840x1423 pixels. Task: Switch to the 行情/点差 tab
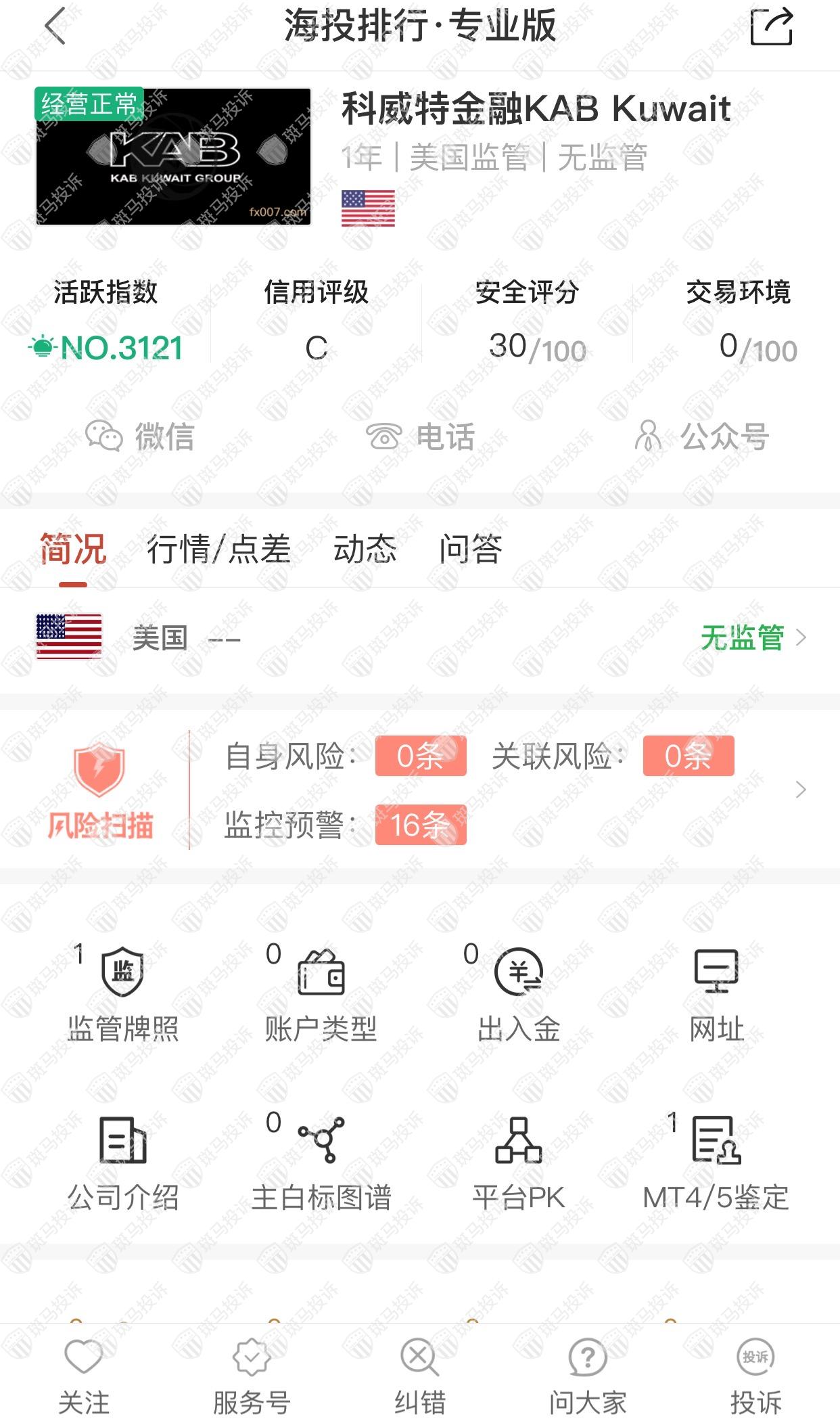coord(218,548)
